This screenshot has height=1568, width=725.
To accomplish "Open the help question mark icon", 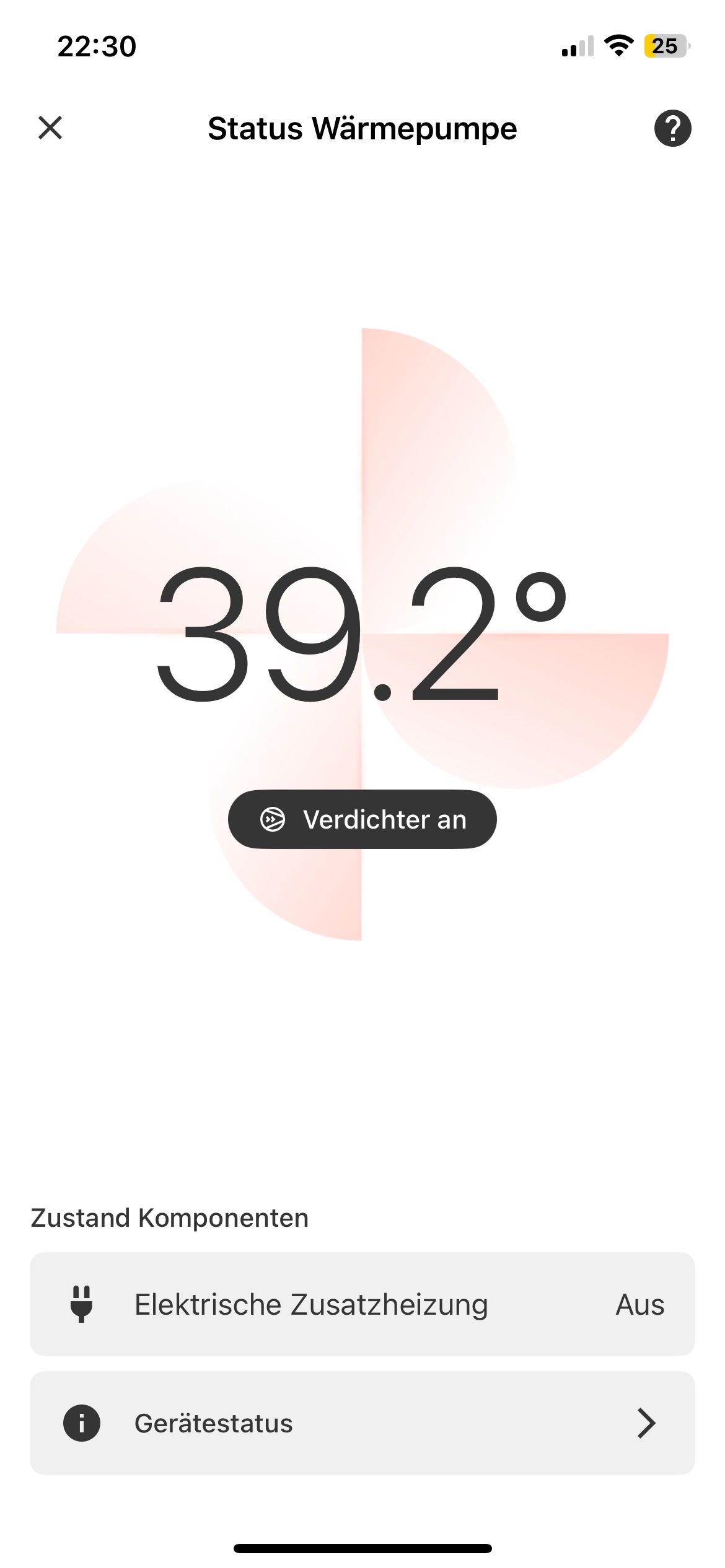I will click(672, 128).
